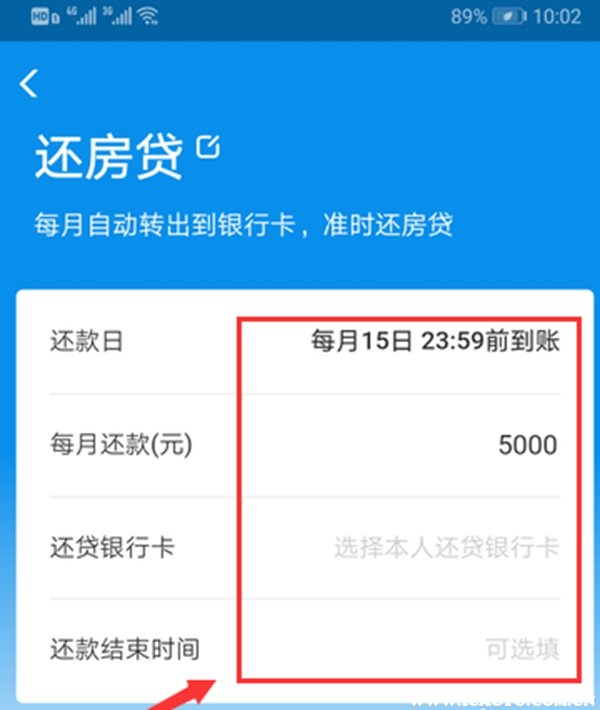600x710 pixels.
Task: Edit the 还房贷 title
Action: (x=208, y=147)
